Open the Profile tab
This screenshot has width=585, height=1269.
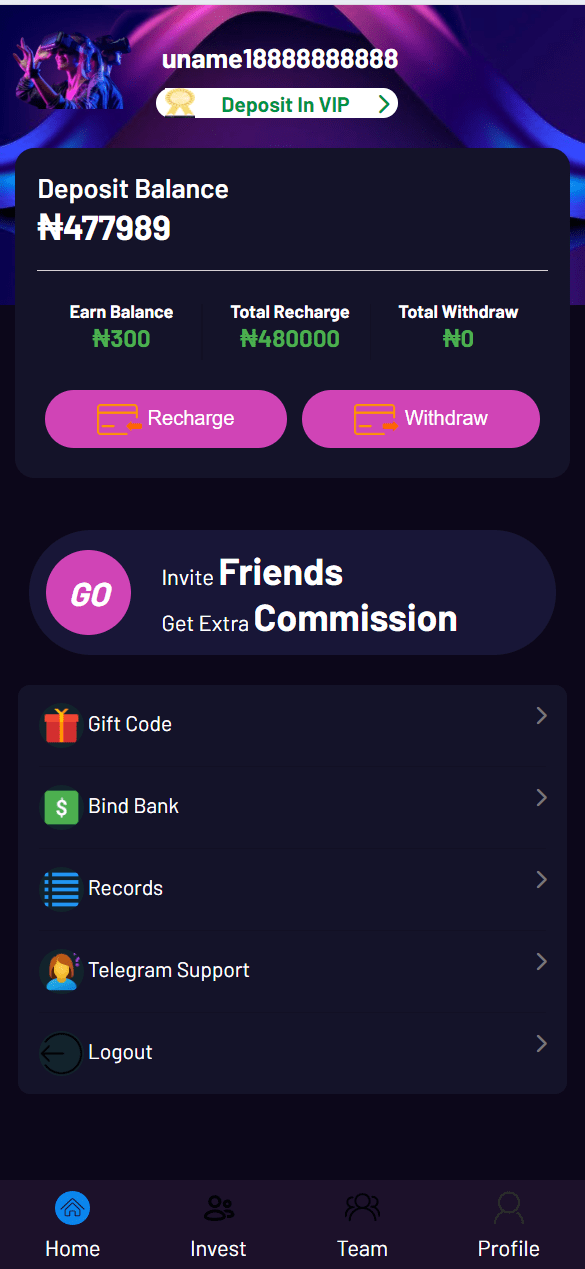click(x=508, y=1225)
